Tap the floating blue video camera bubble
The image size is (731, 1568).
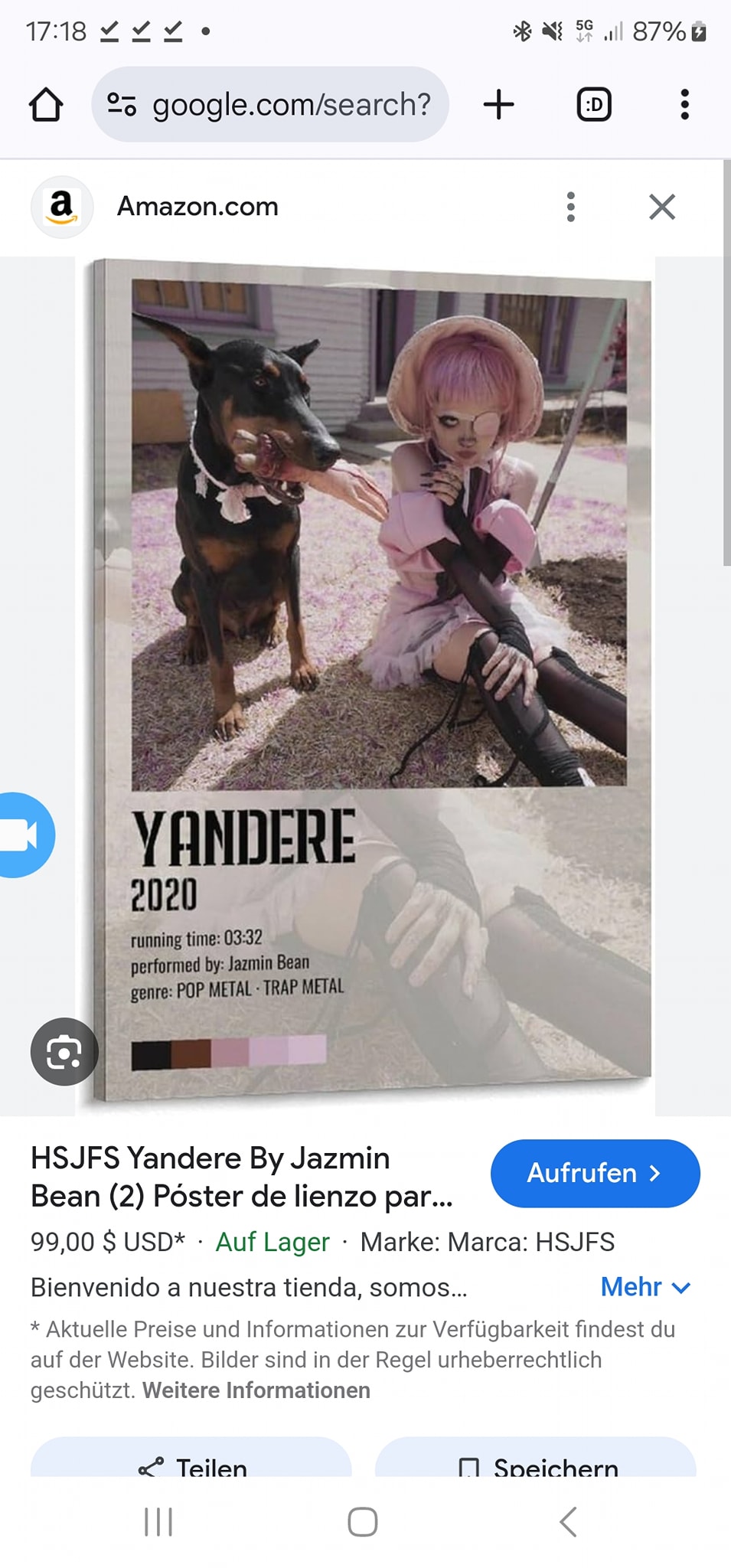coord(26,835)
